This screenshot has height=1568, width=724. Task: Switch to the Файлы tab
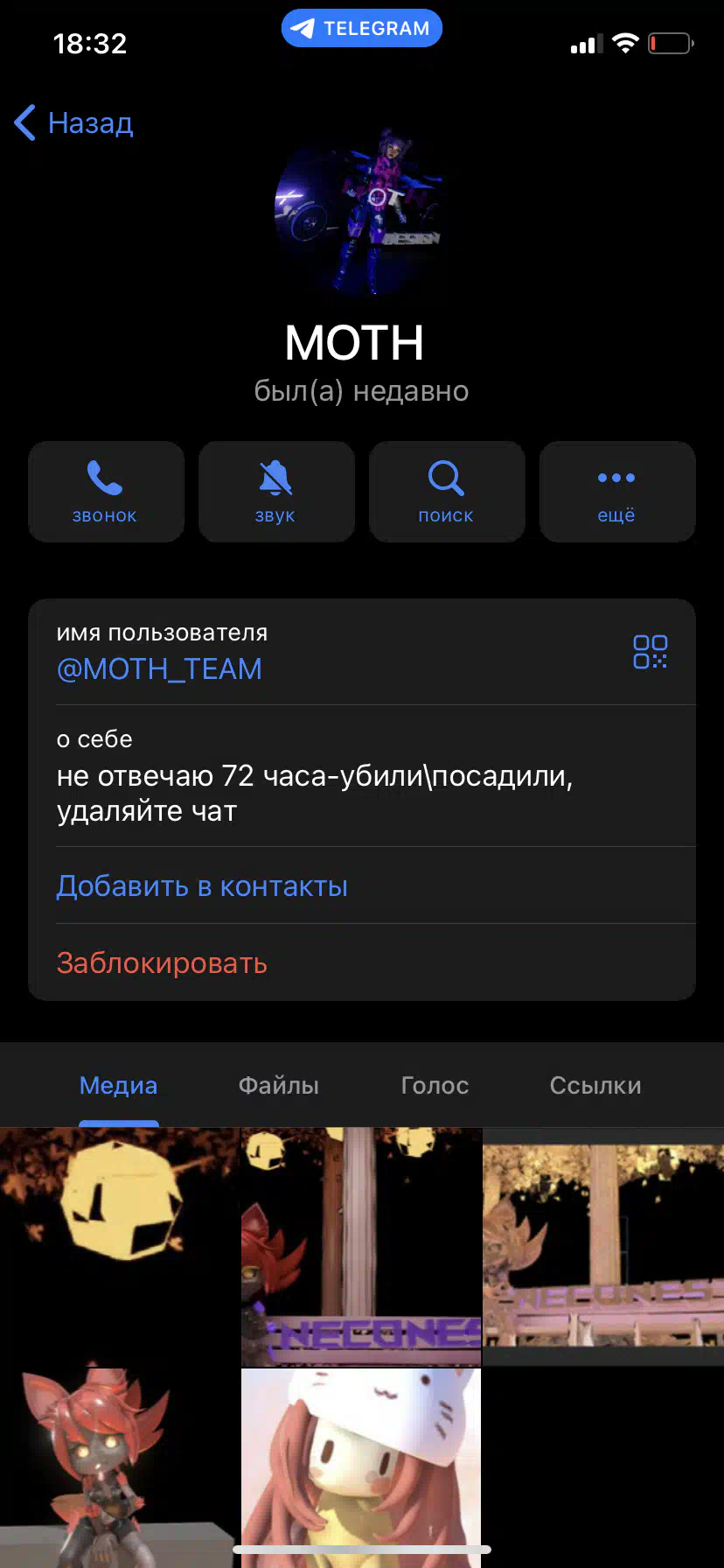278,1085
